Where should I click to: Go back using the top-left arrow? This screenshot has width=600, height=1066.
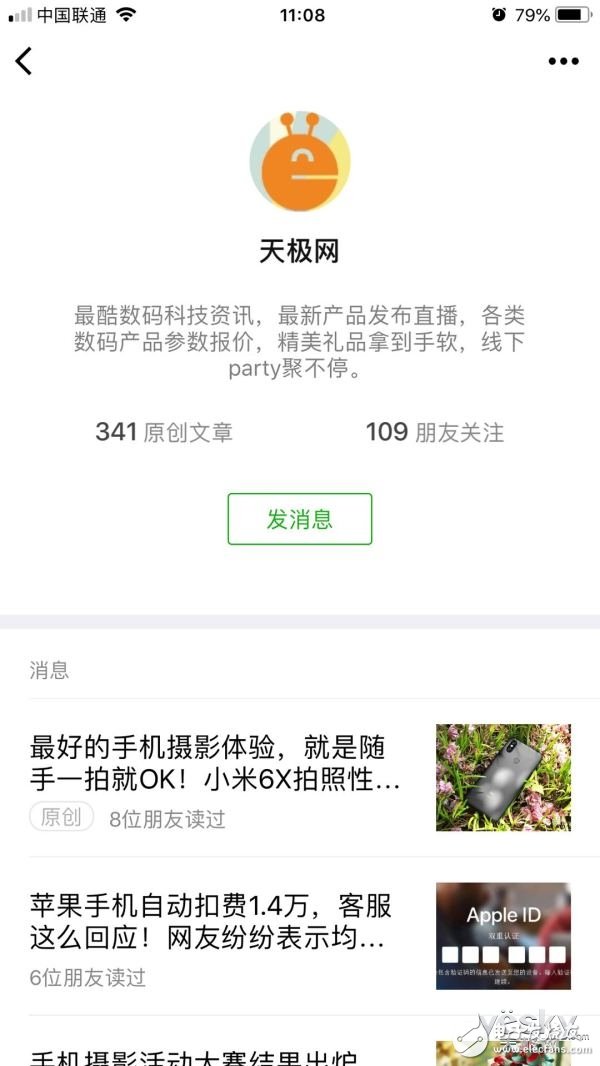(x=24, y=61)
